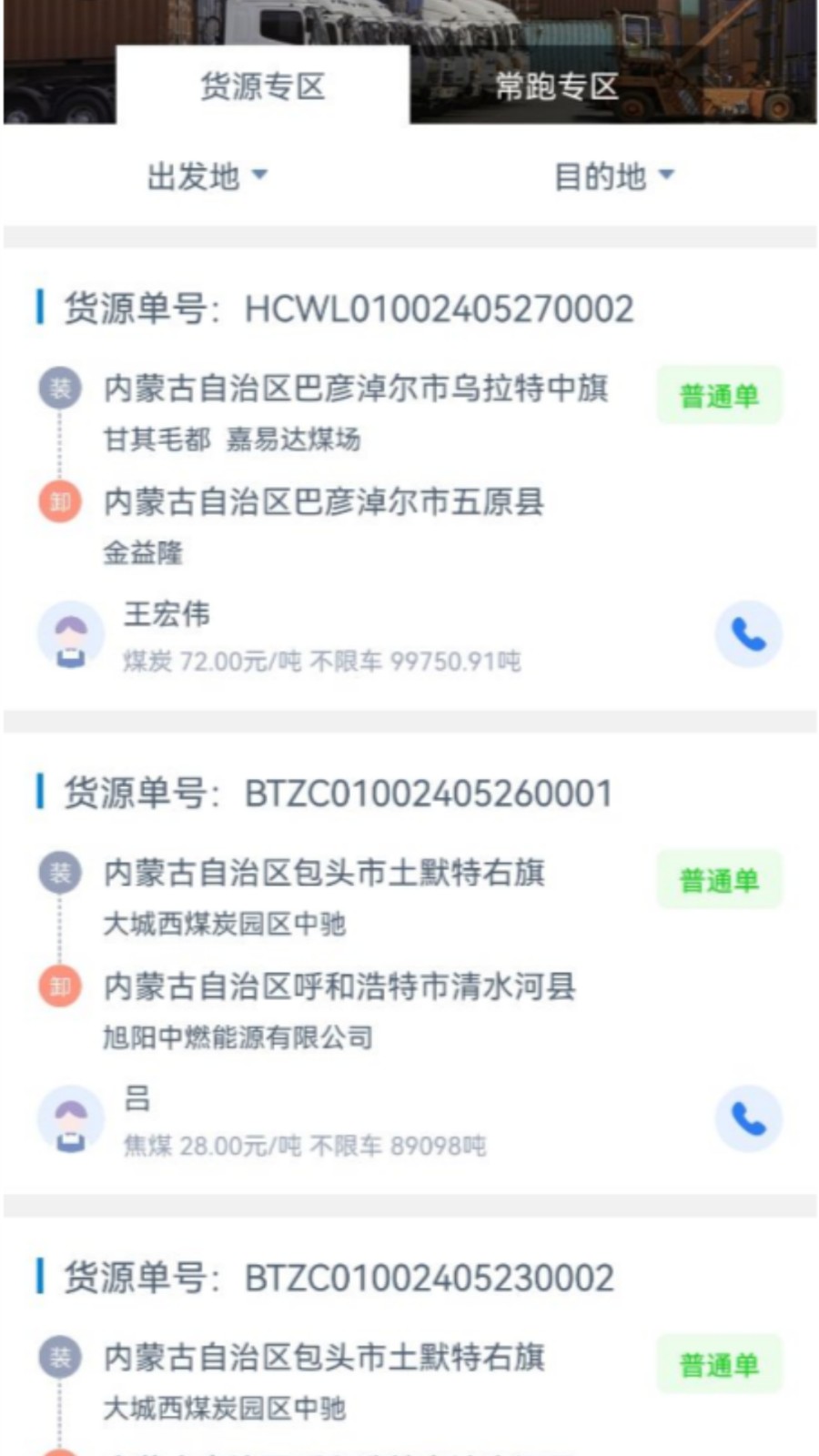Screen dimensions: 819x1456
Task: Tap the avatar icon beside 吕
Action: point(71,1119)
